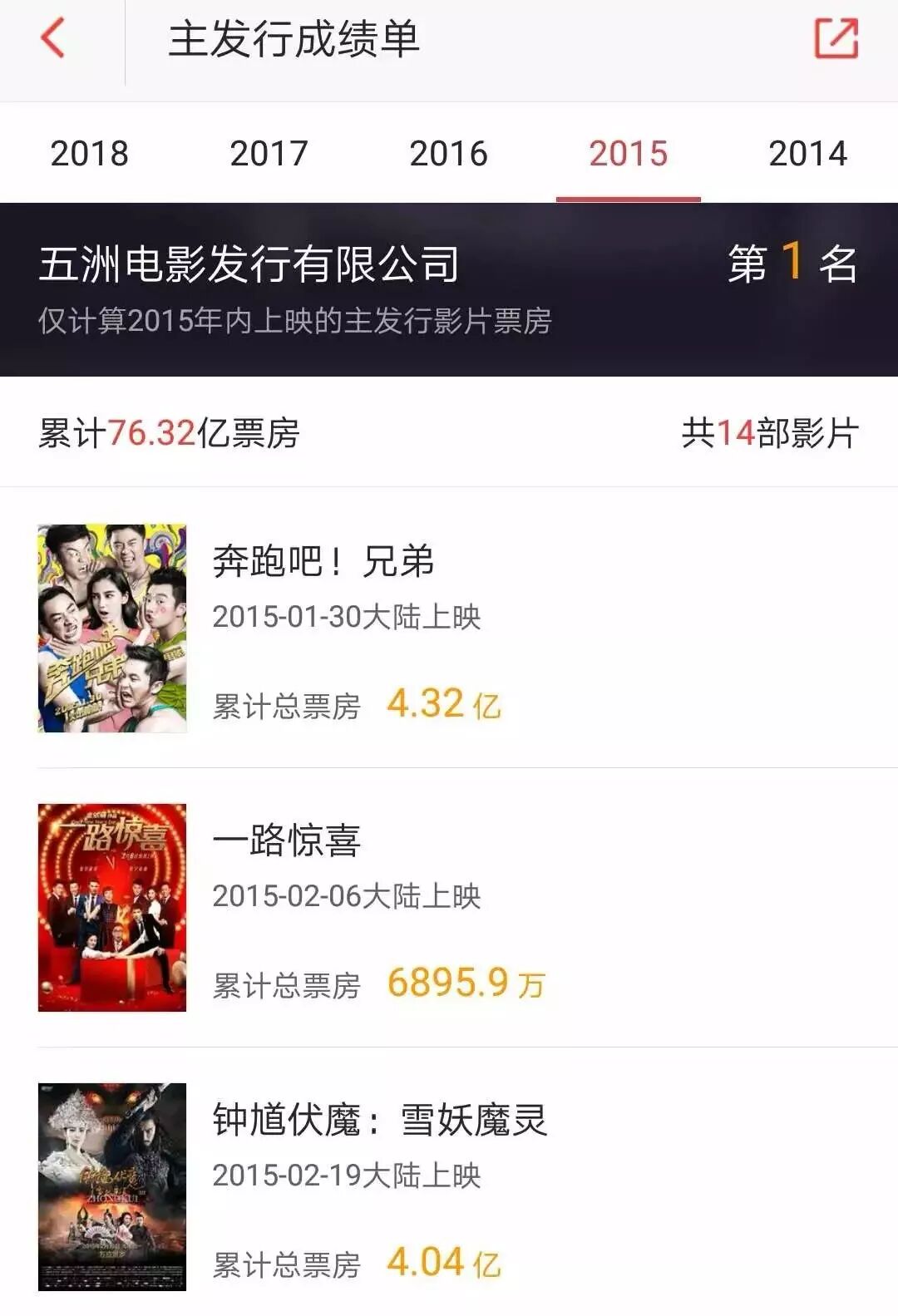This screenshot has height=1316, width=898.
Task: Select the 2015 year tab
Action: click(x=628, y=154)
